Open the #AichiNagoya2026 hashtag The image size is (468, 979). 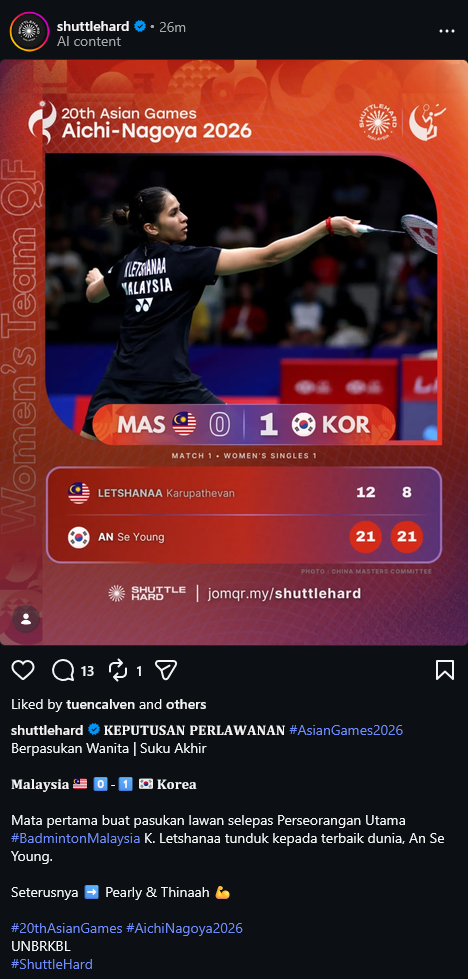tap(184, 928)
